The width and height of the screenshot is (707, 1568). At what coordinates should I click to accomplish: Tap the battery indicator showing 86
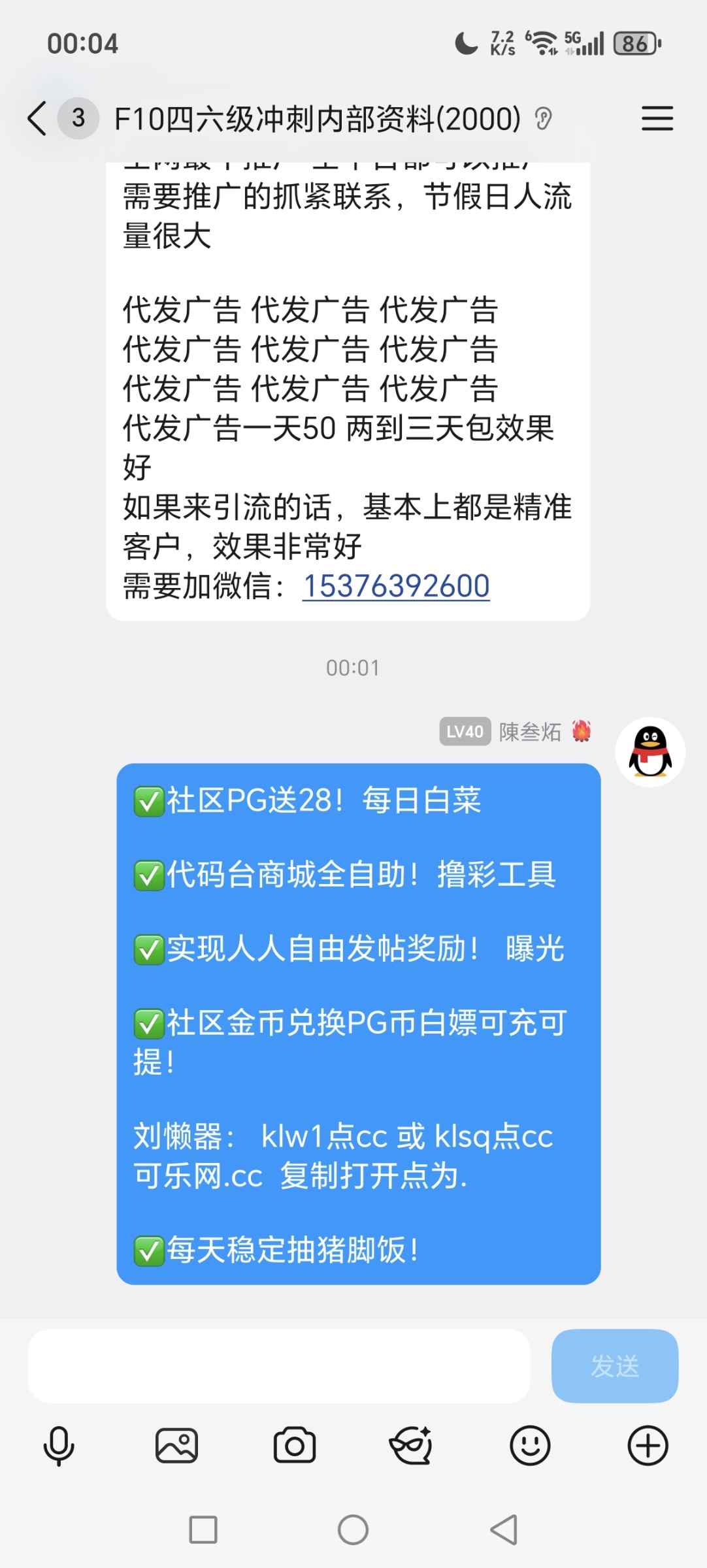click(x=634, y=42)
